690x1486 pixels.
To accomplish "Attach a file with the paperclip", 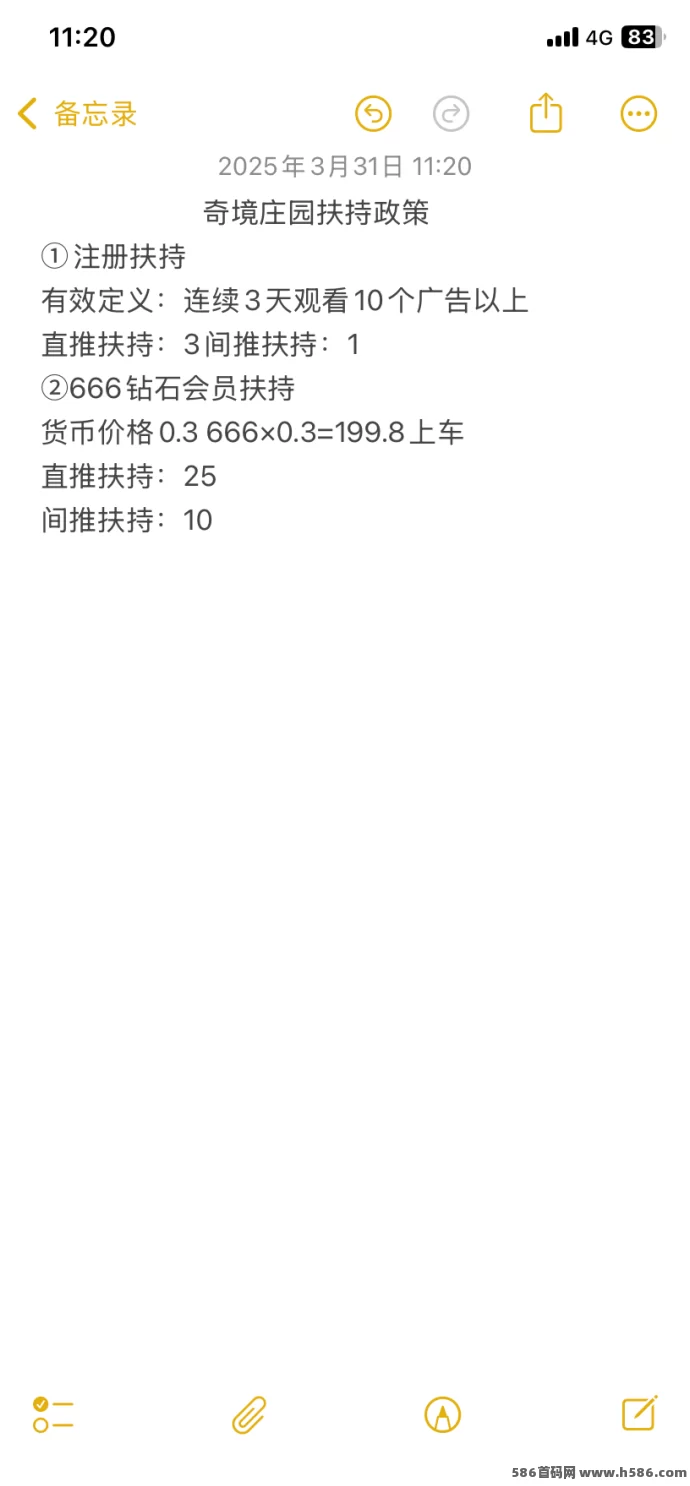I will click(x=249, y=1415).
